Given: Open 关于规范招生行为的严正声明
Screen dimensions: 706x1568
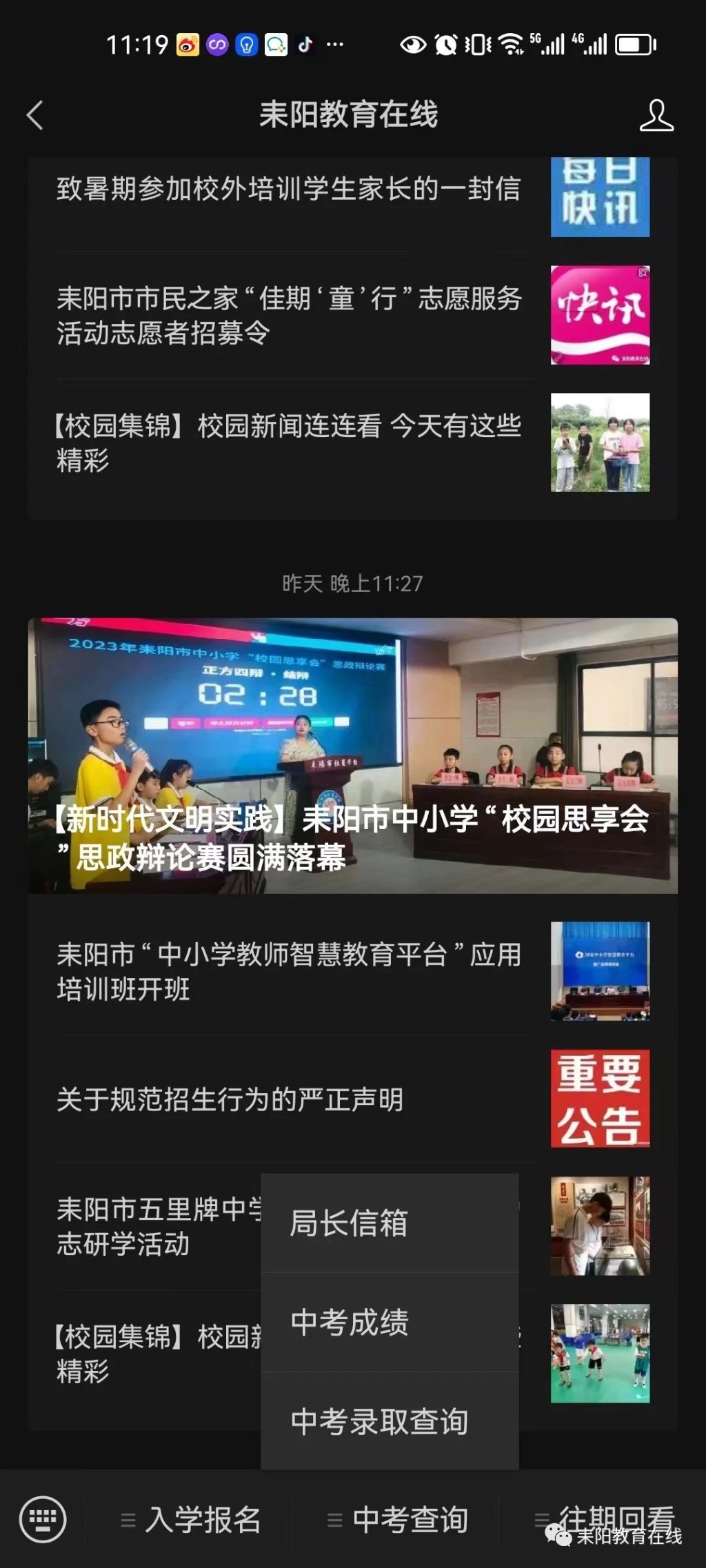Looking at the screenshot, I should pos(230,1099).
